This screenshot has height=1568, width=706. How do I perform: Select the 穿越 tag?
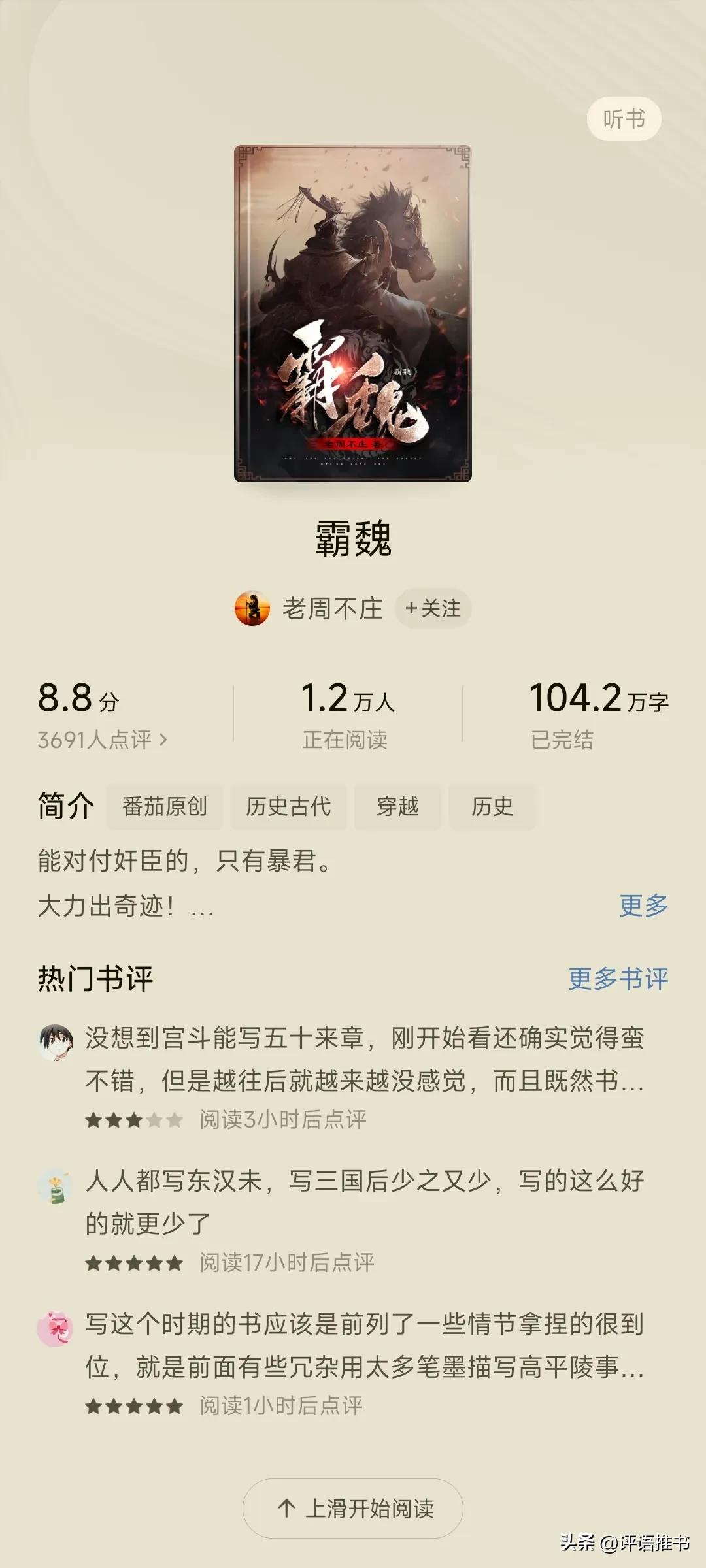tap(397, 807)
